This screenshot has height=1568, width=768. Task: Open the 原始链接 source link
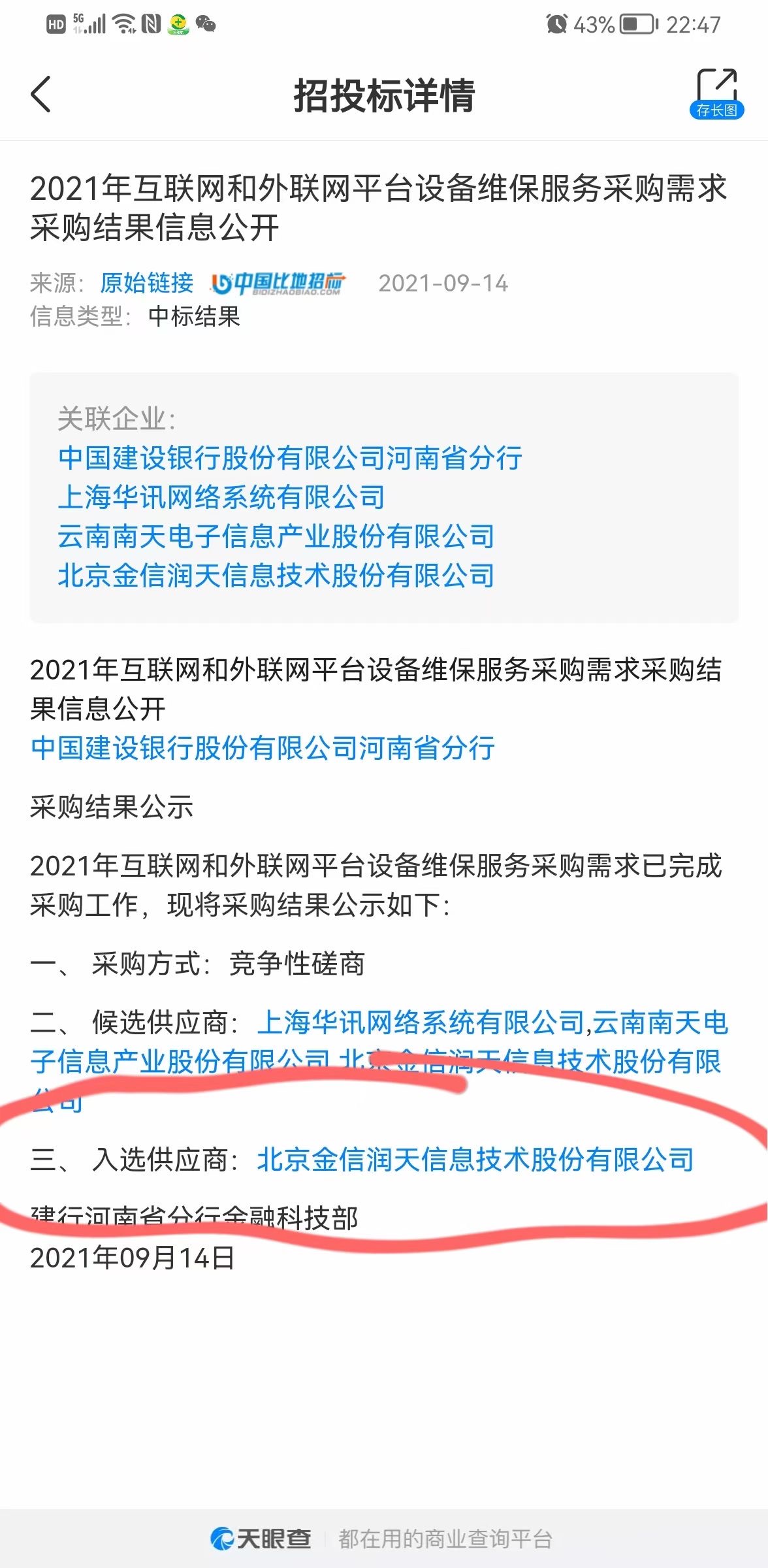point(147,283)
